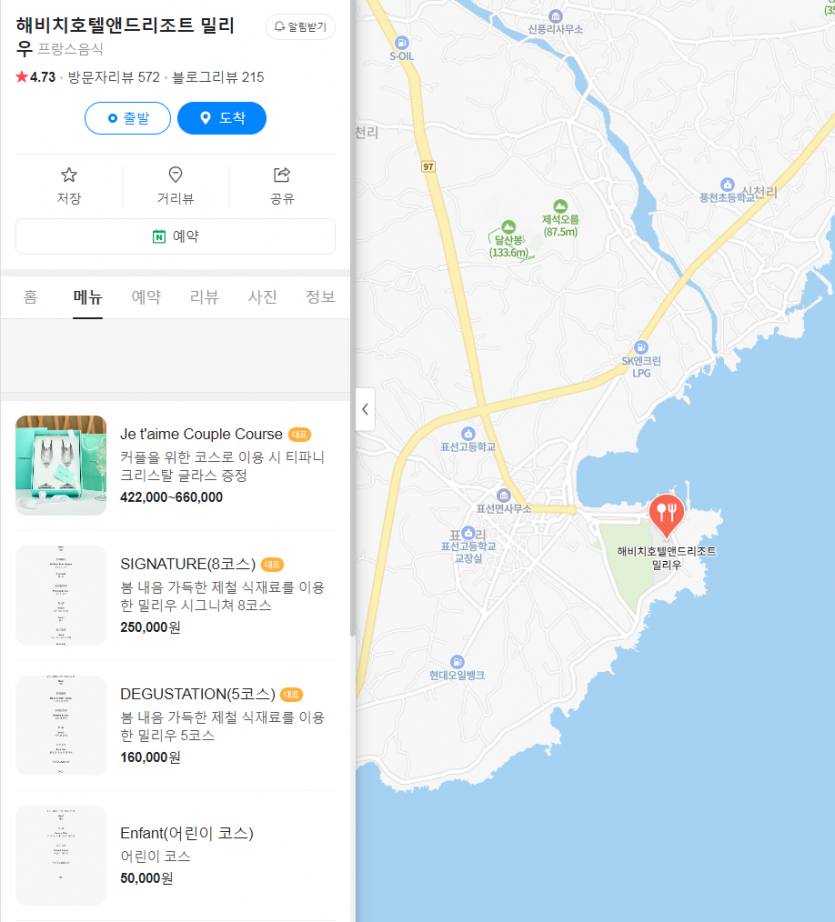835x922 pixels.
Task: Set this place as 도착 destination
Action: (x=221, y=118)
